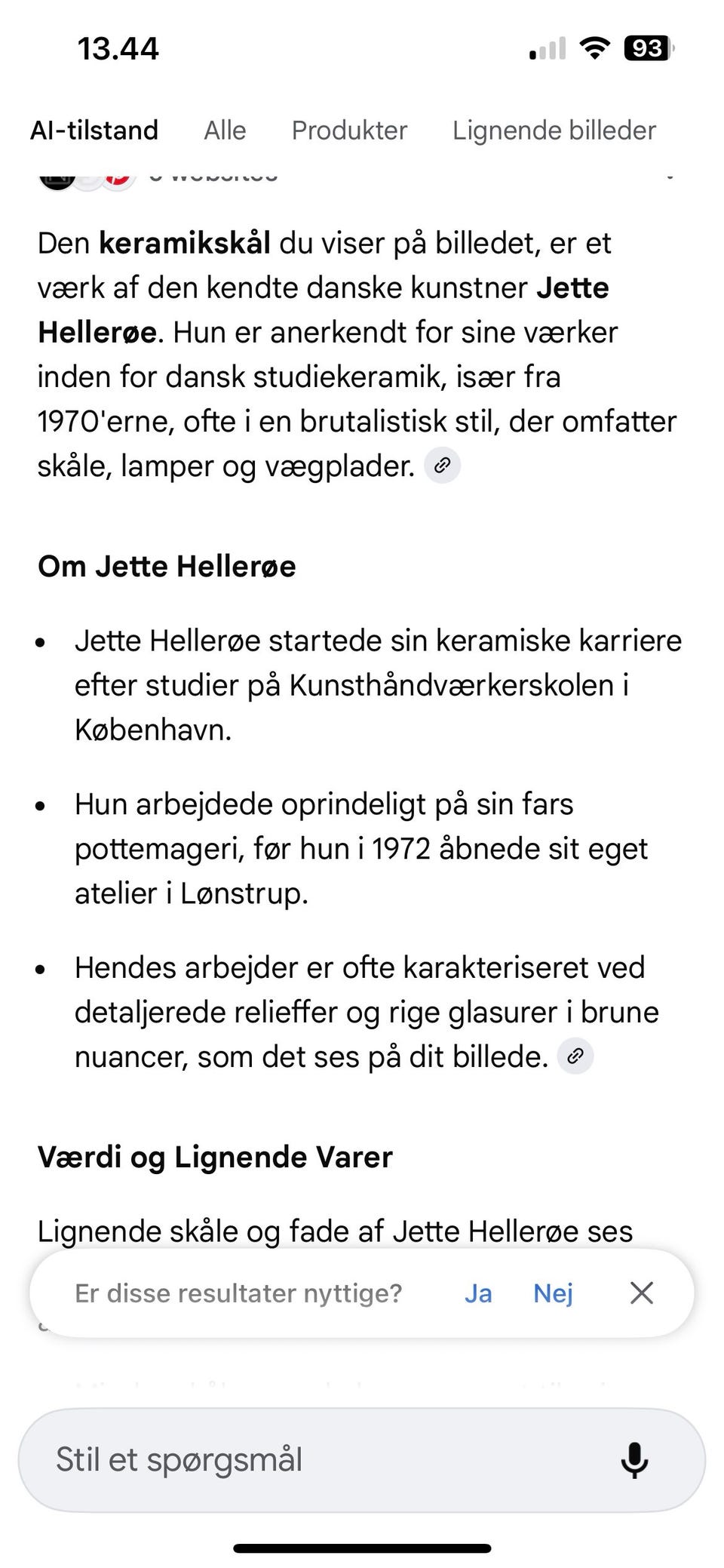Select the AI-tilstand tab
The image size is (724, 1568).
93,130
